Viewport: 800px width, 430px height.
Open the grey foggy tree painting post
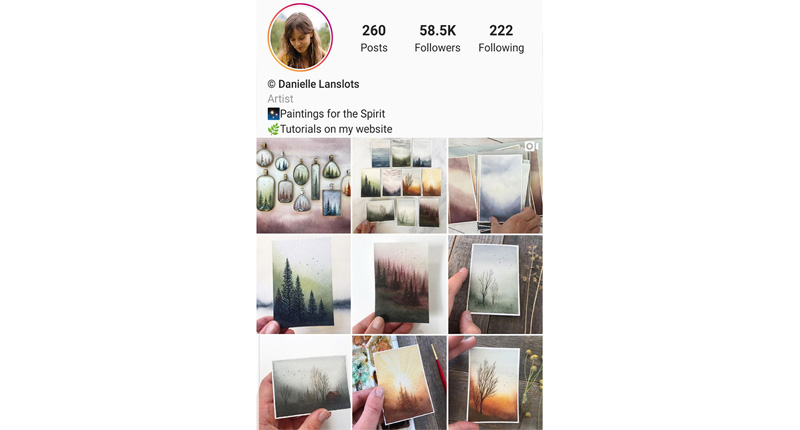click(303, 382)
